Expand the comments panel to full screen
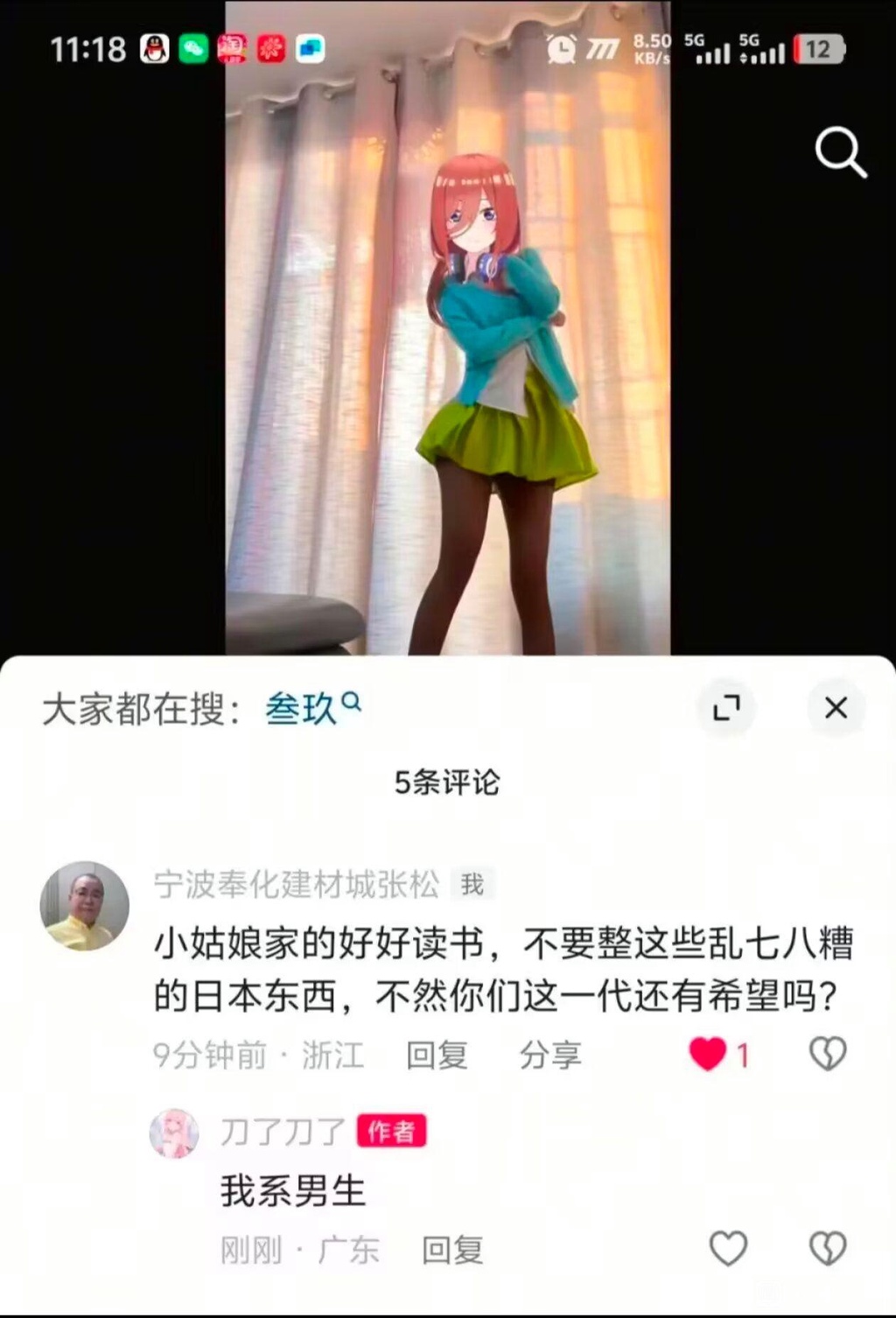Viewport: 896px width, 1318px height. coord(726,707)
